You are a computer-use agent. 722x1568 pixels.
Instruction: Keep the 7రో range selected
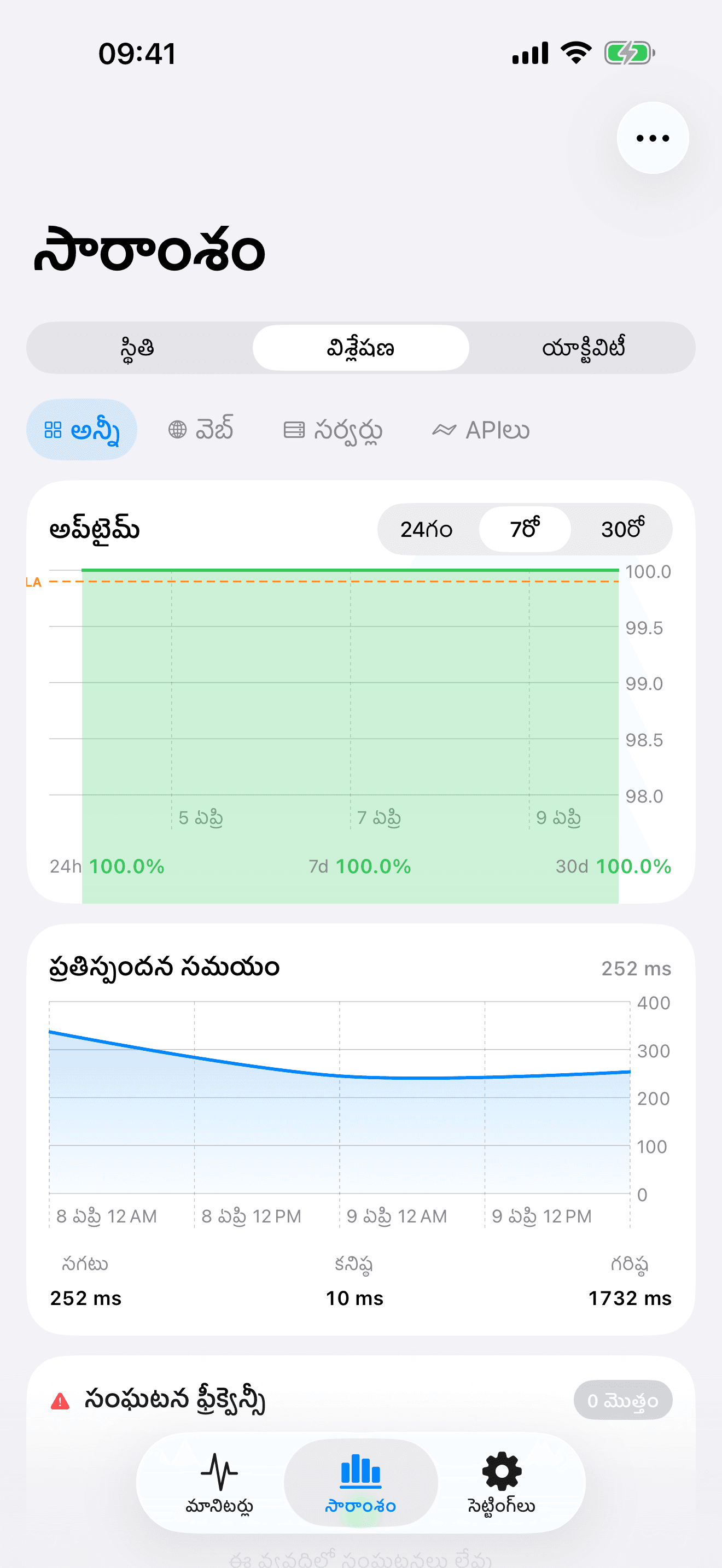[525, 530]
